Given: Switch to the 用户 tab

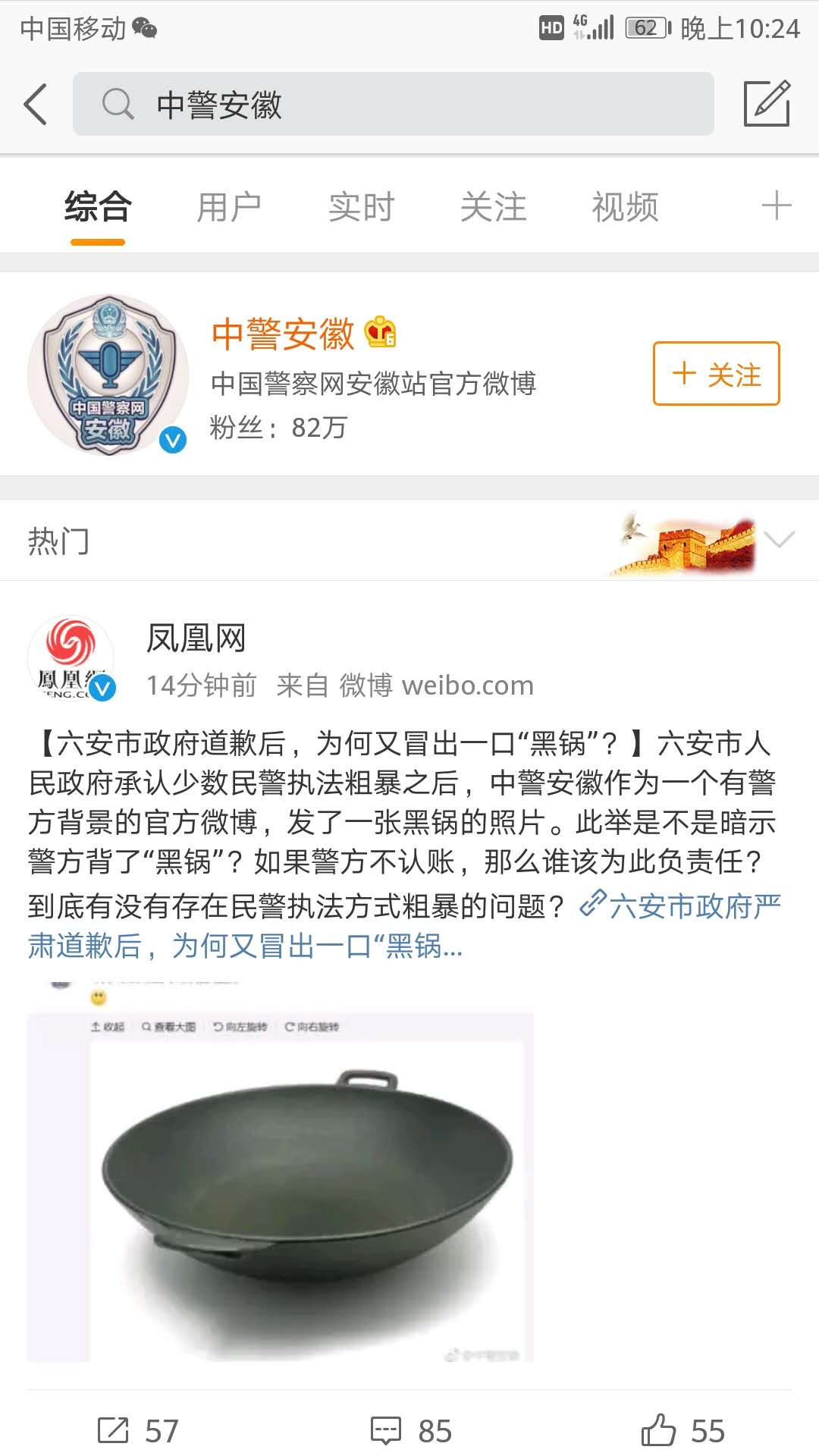Looking at the screenshot, I should [228, 207].
